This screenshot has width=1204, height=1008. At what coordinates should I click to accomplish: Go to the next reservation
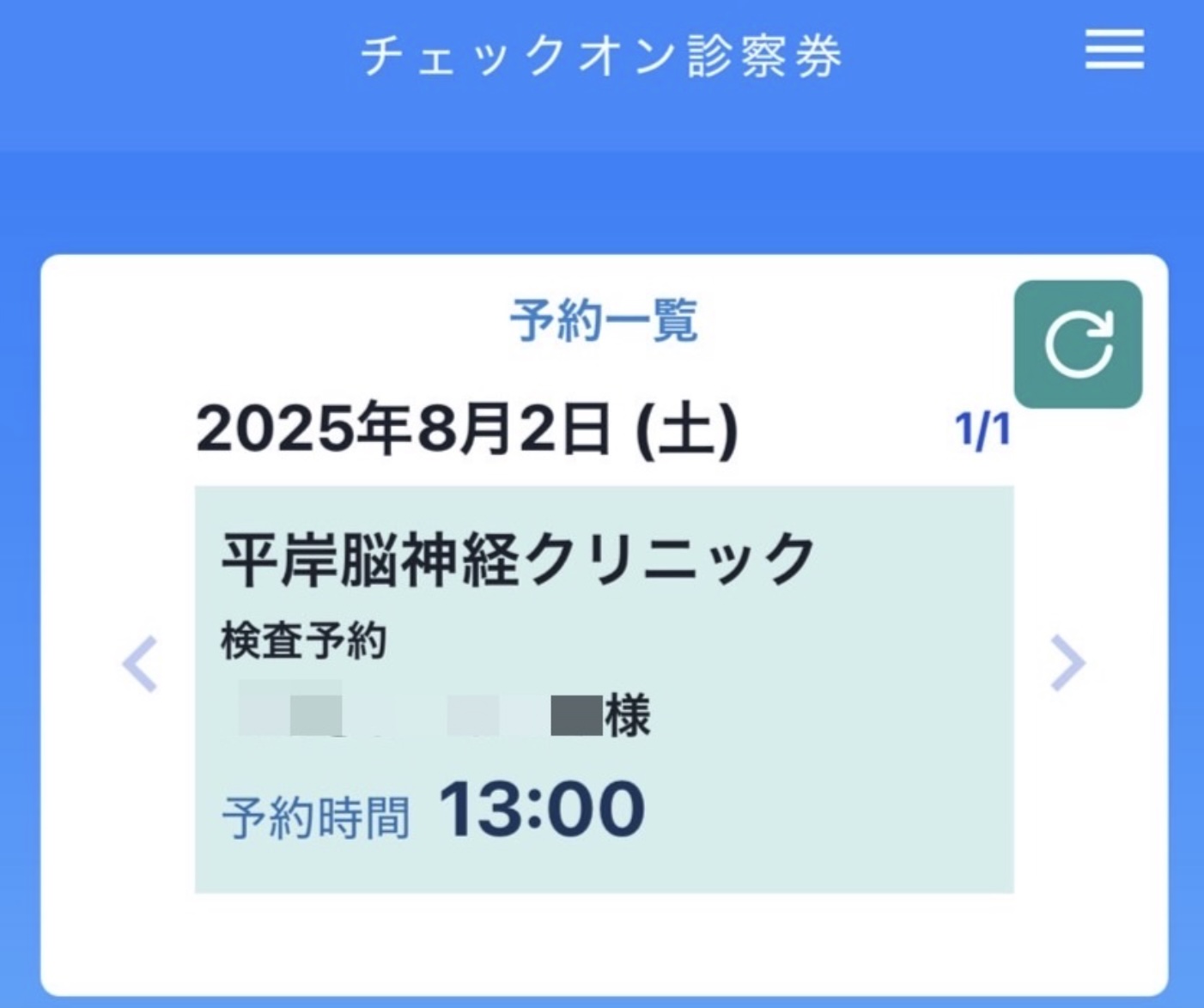[x=1067, y=664]
